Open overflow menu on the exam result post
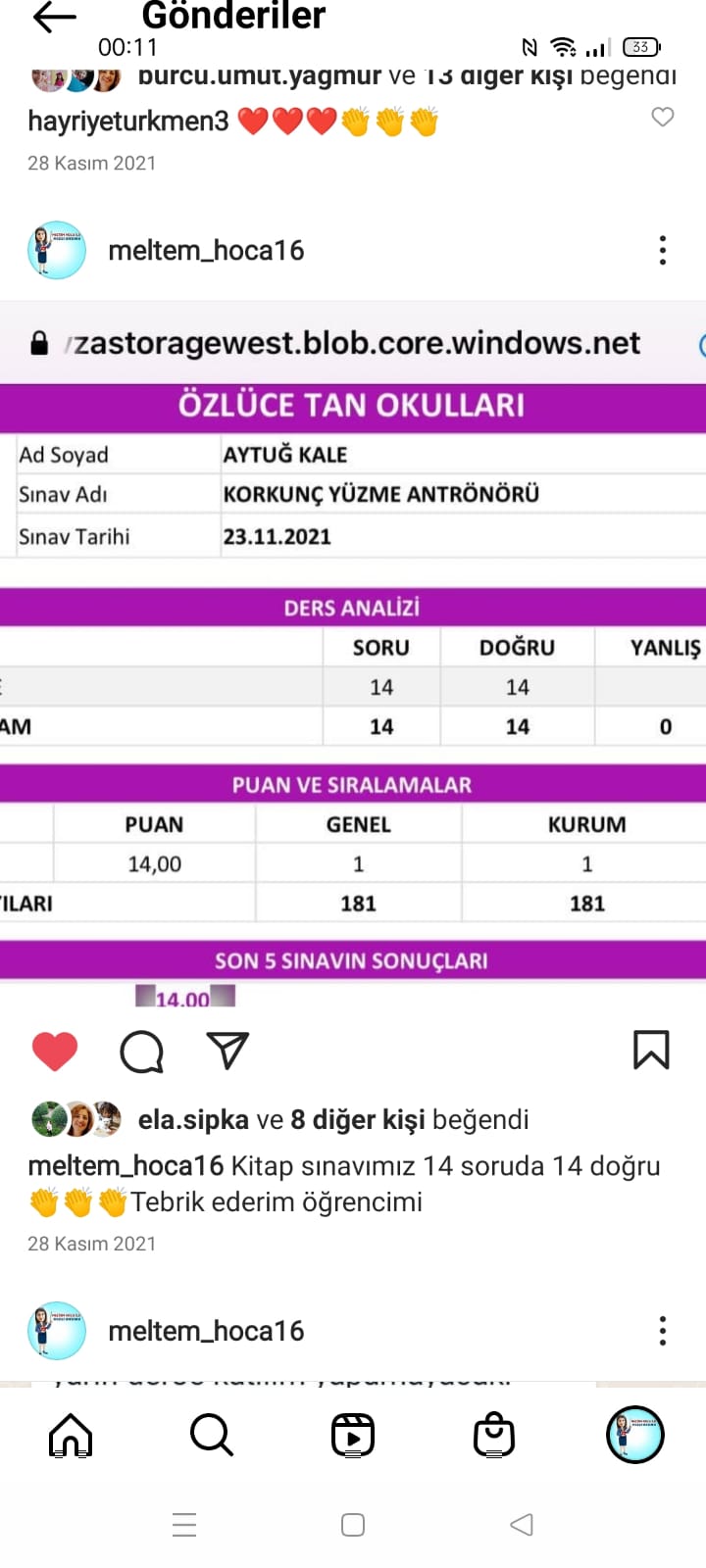This screenshot has height=1568, width=706. tap(663, 251)
